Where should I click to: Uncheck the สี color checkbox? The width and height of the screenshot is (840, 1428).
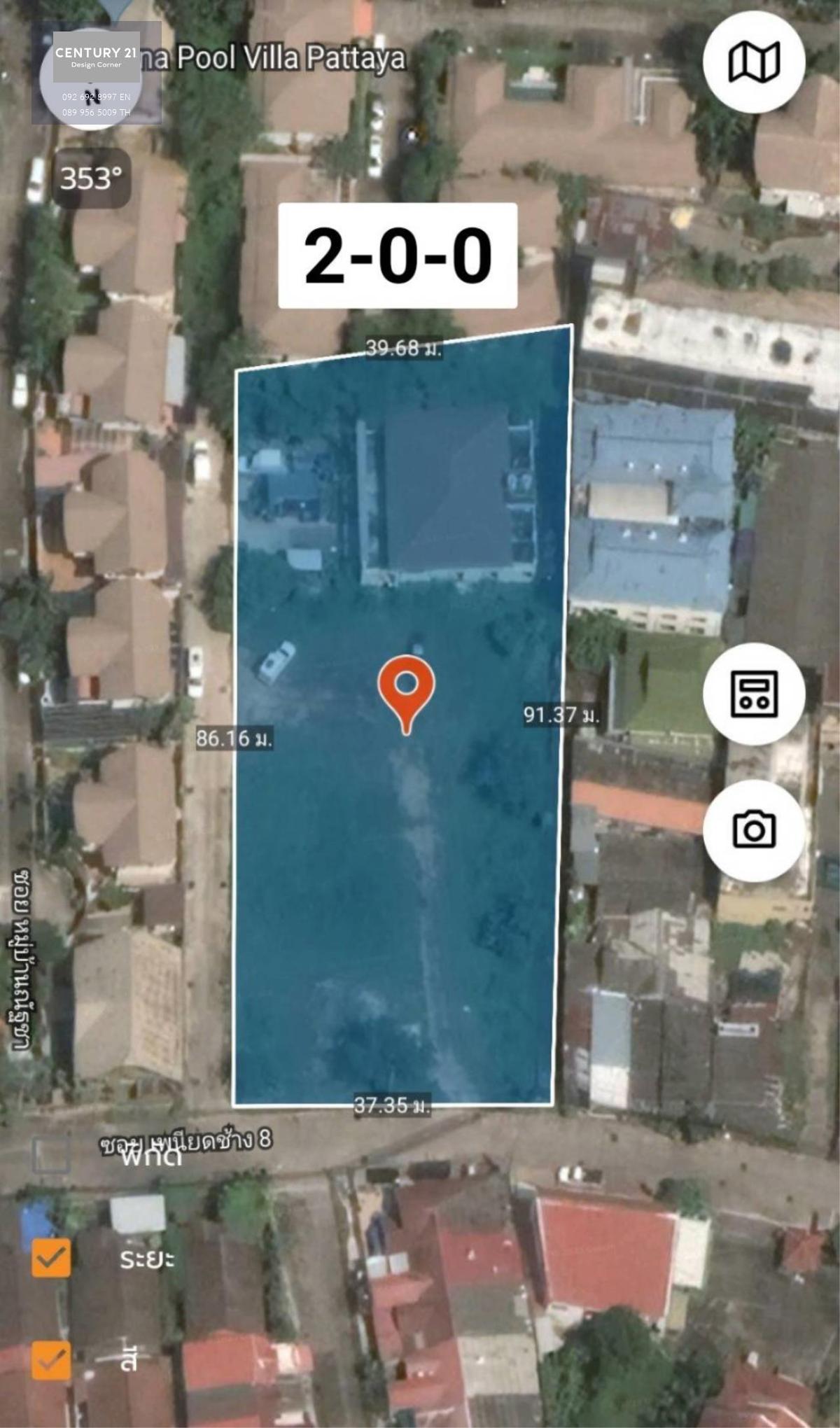51,1360
